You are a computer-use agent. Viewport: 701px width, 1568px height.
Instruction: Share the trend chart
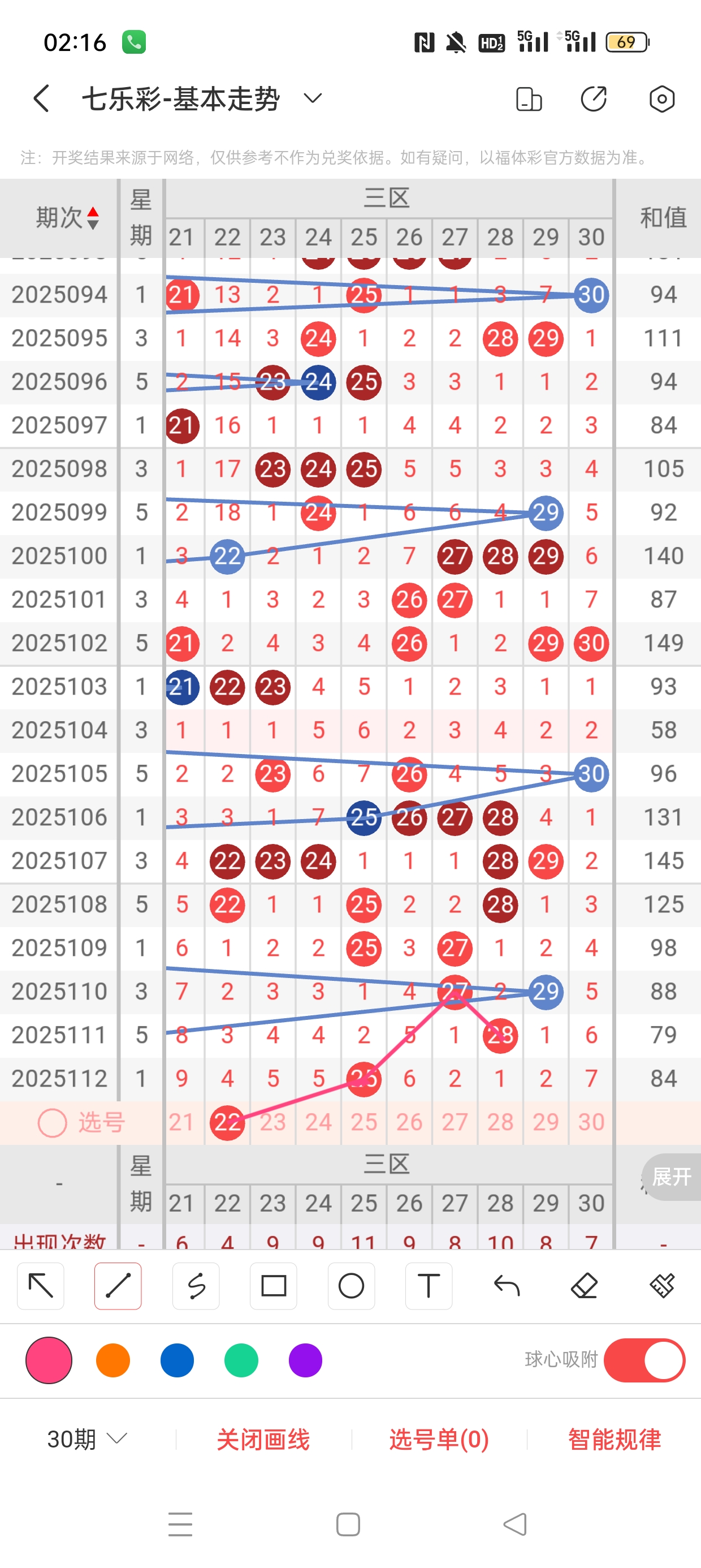tap(593, 99)
